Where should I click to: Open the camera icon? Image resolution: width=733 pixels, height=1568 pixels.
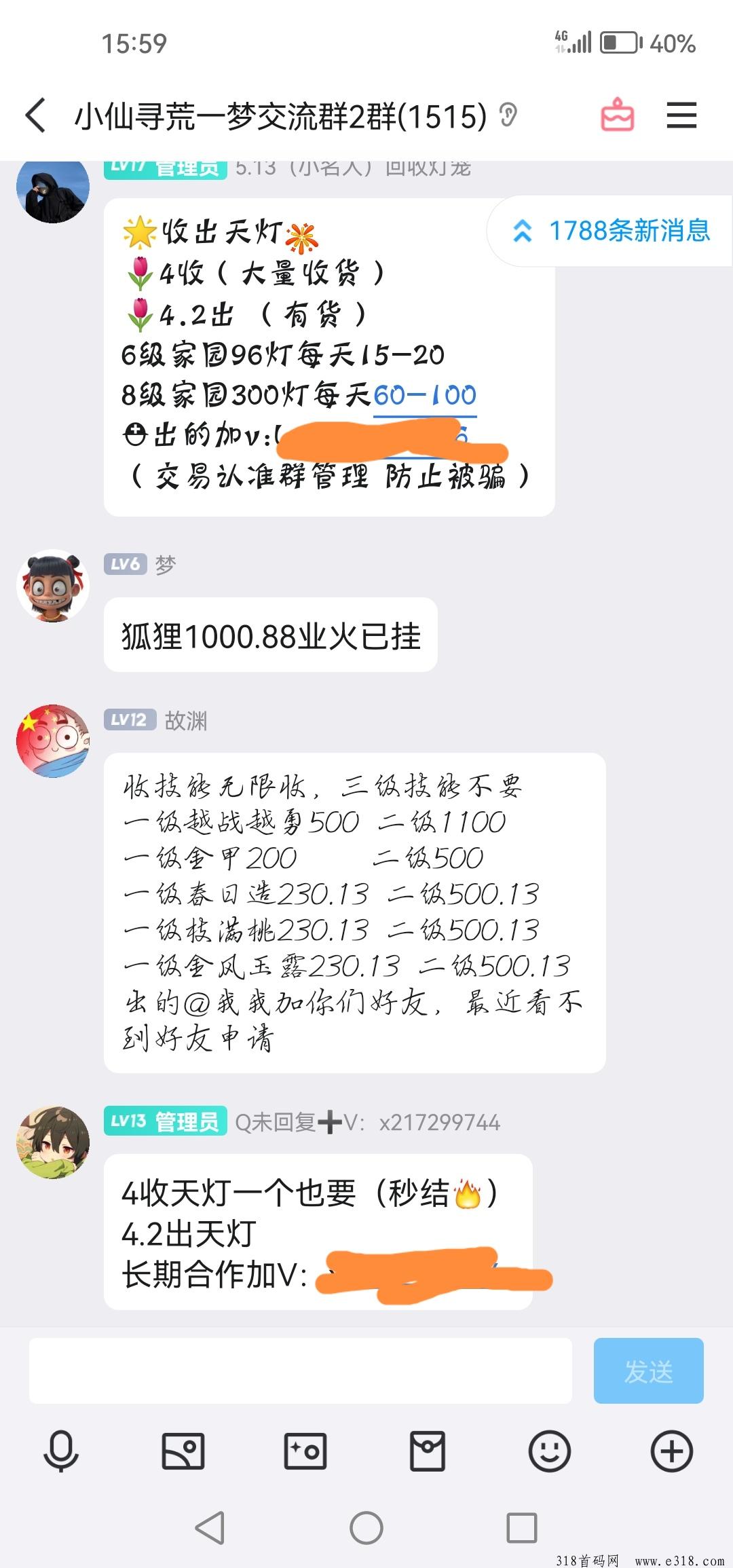point(305,1451)
